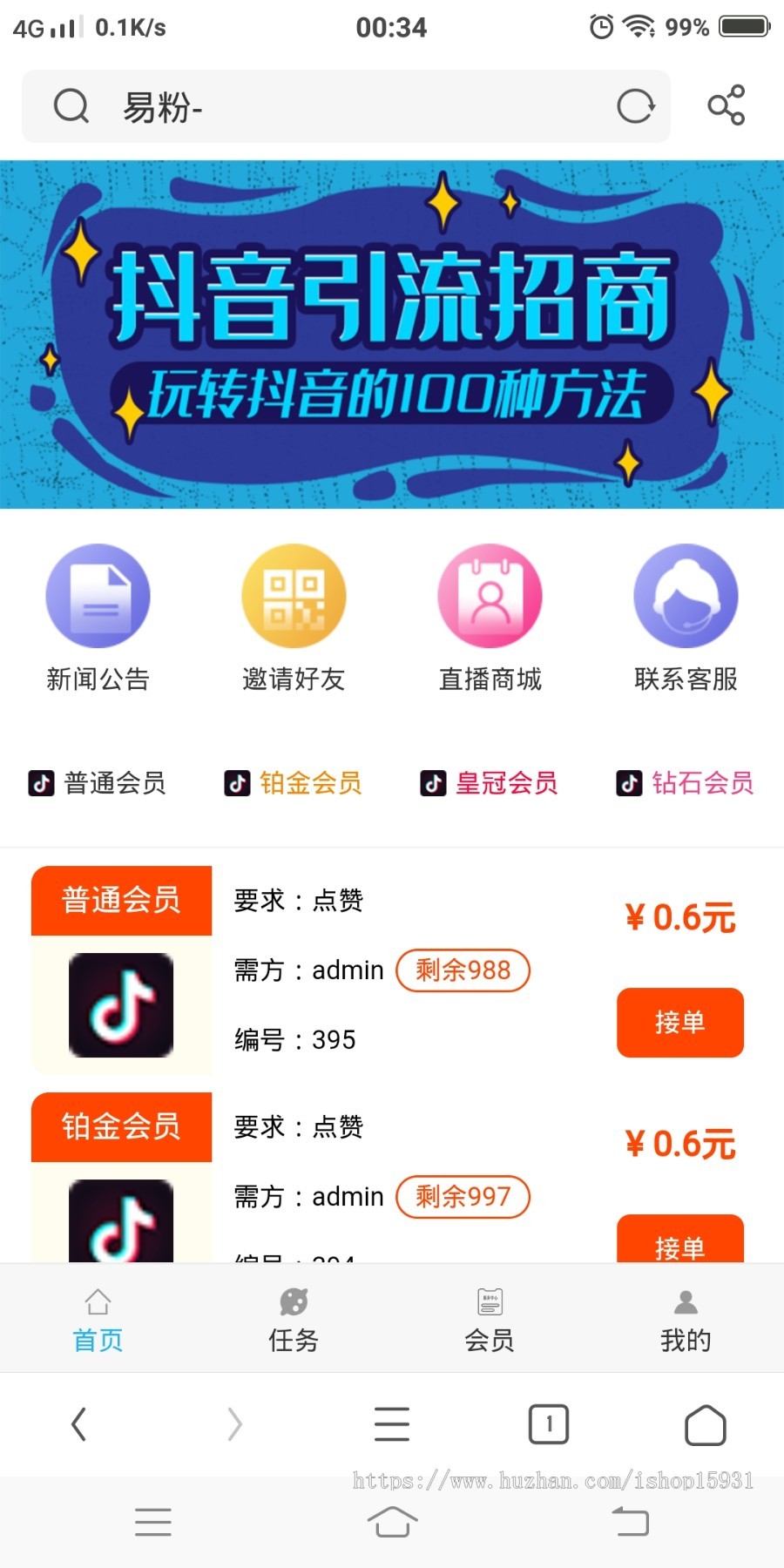Switch to the 会员 tab
The image size is (784, 1568).
coord(490,1320)
